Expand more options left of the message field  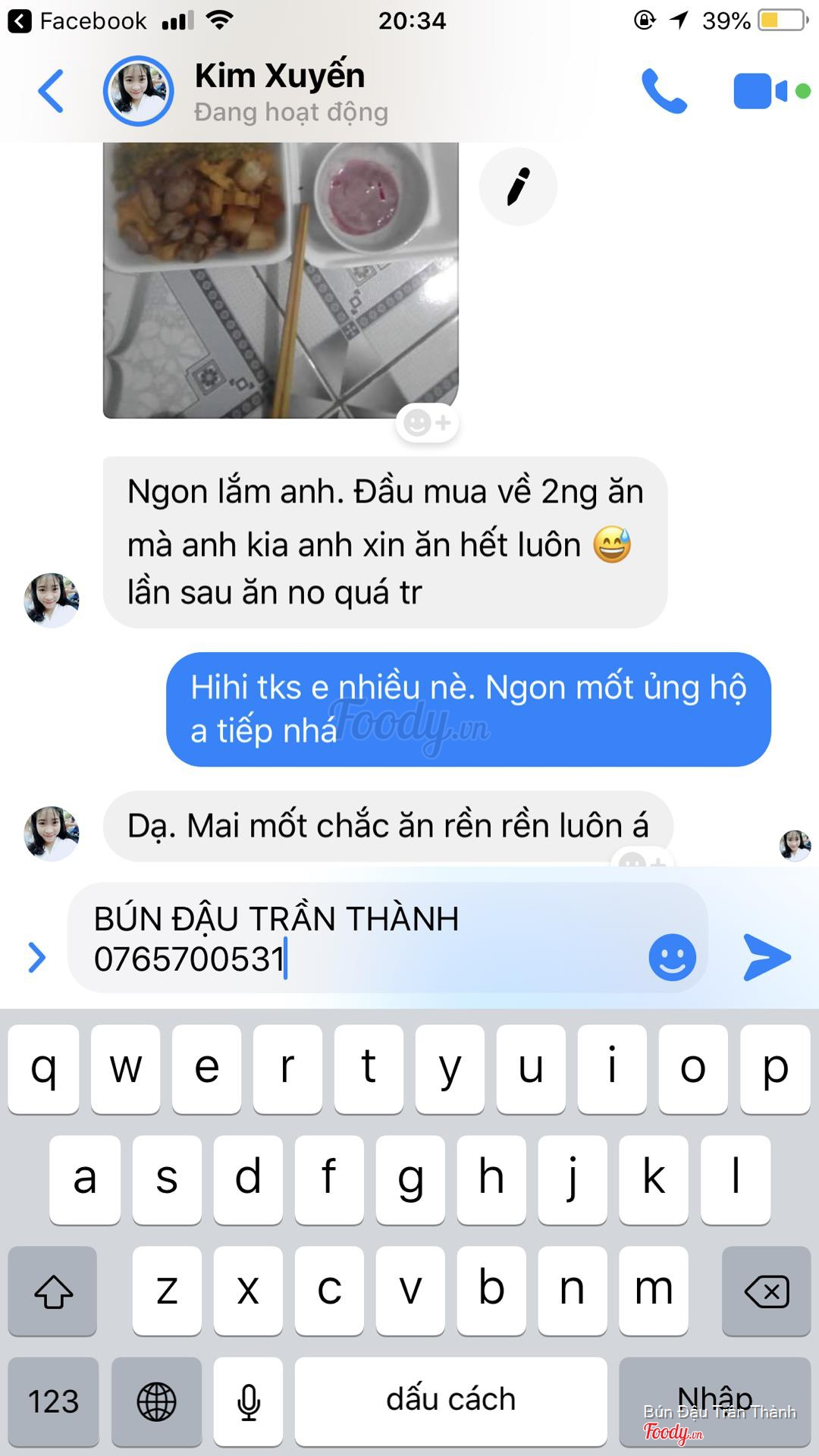(x=36, y=957)
